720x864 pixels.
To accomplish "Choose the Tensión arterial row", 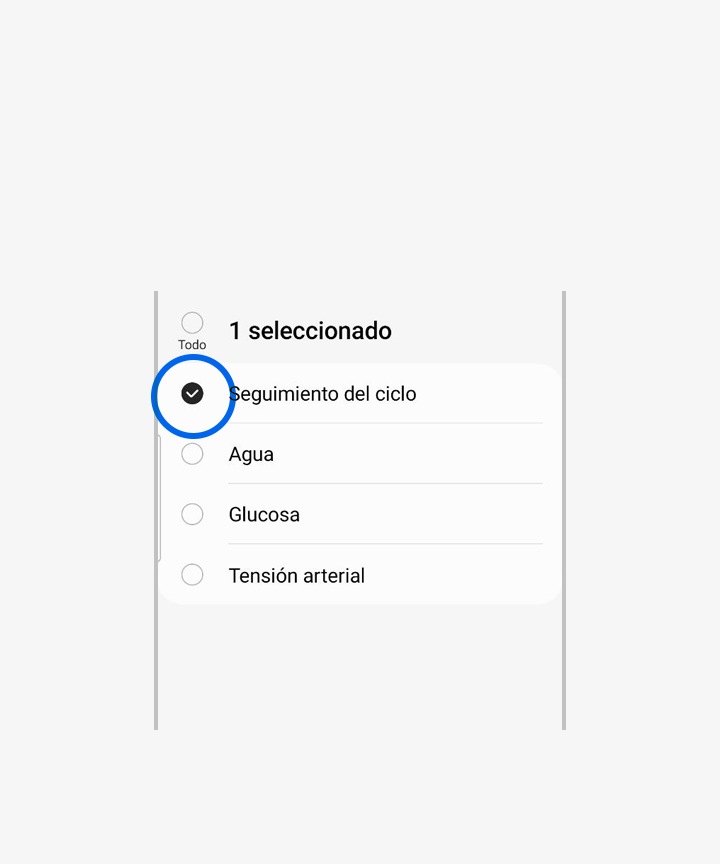I will tap(297, 575).
